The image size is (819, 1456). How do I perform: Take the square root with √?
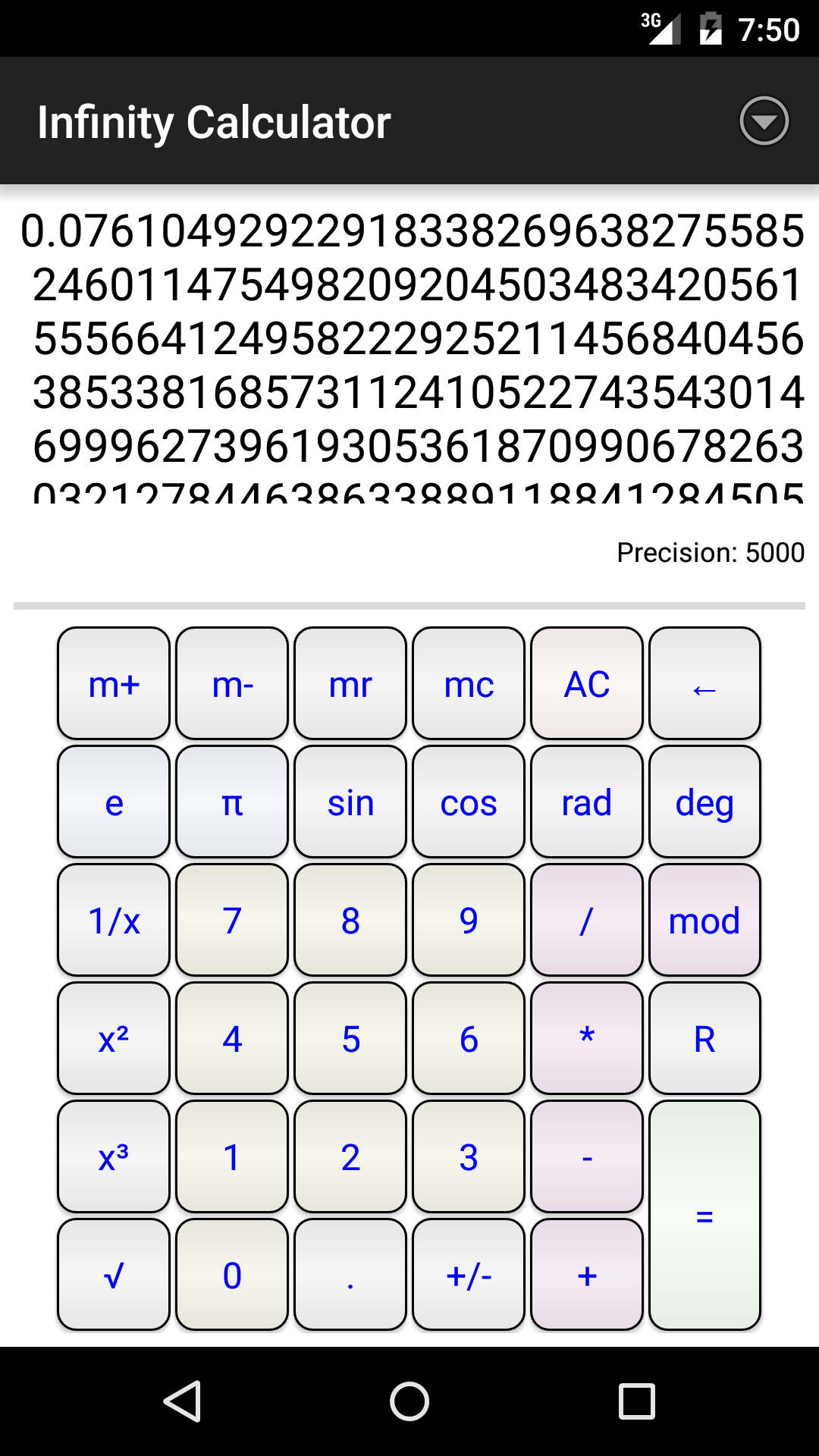[114, 1275]
